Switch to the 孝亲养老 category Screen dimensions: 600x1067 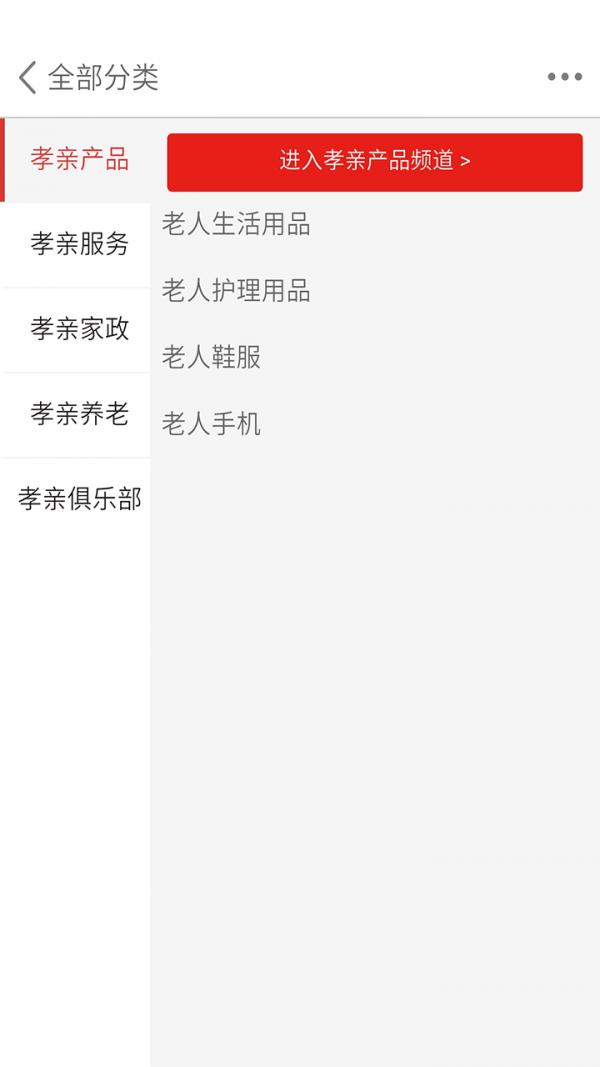click(79, 414)
